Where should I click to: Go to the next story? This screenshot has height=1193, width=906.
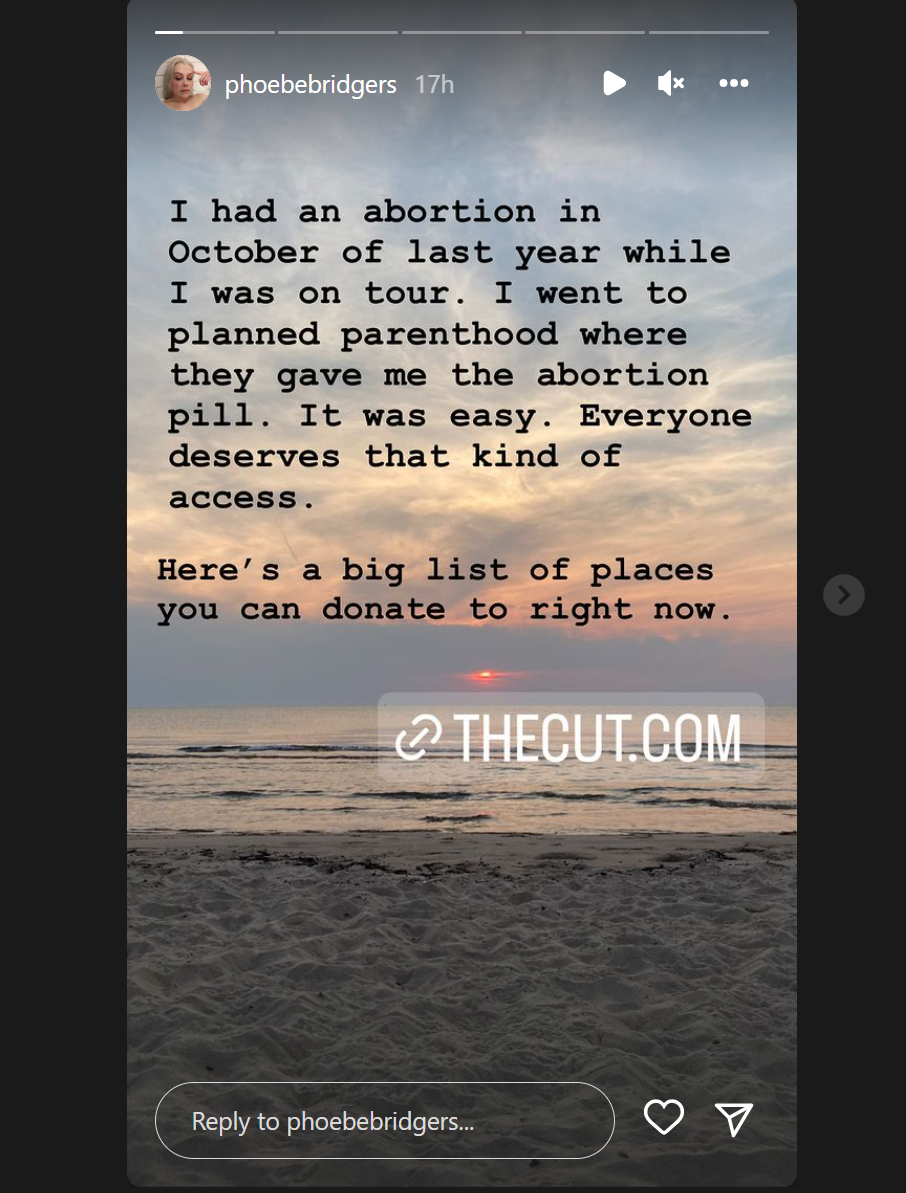pyautogui.click(x=843, y=595)
